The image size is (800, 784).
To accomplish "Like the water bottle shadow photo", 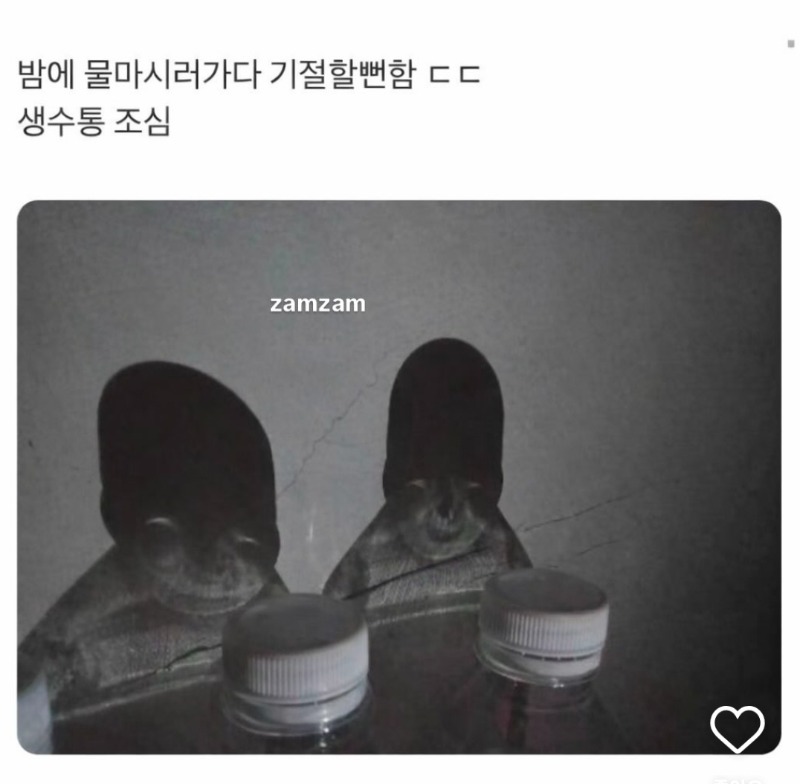I will 737,728.
